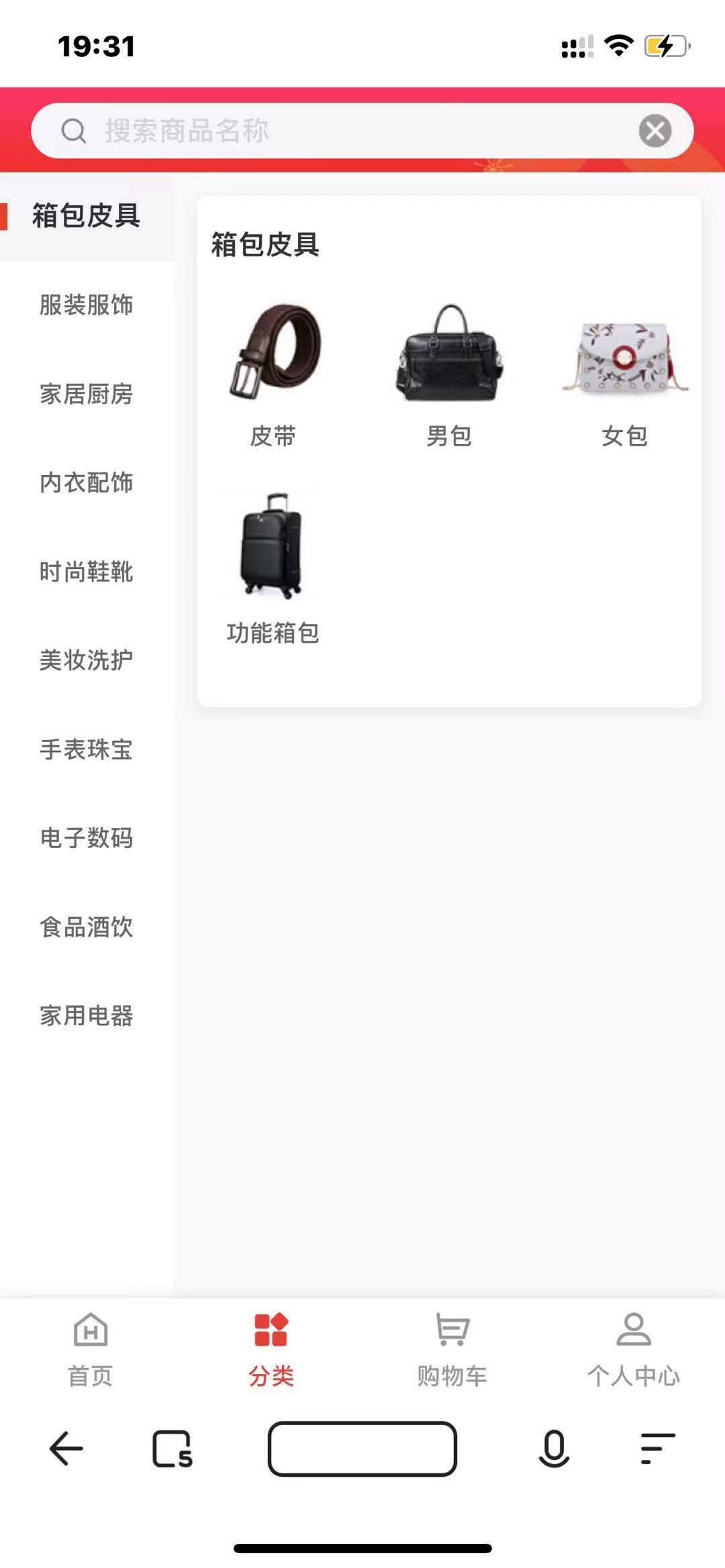Open the 家居厨房 category
This screenshot has height=1568, width=725.
[x=87, y=394]
